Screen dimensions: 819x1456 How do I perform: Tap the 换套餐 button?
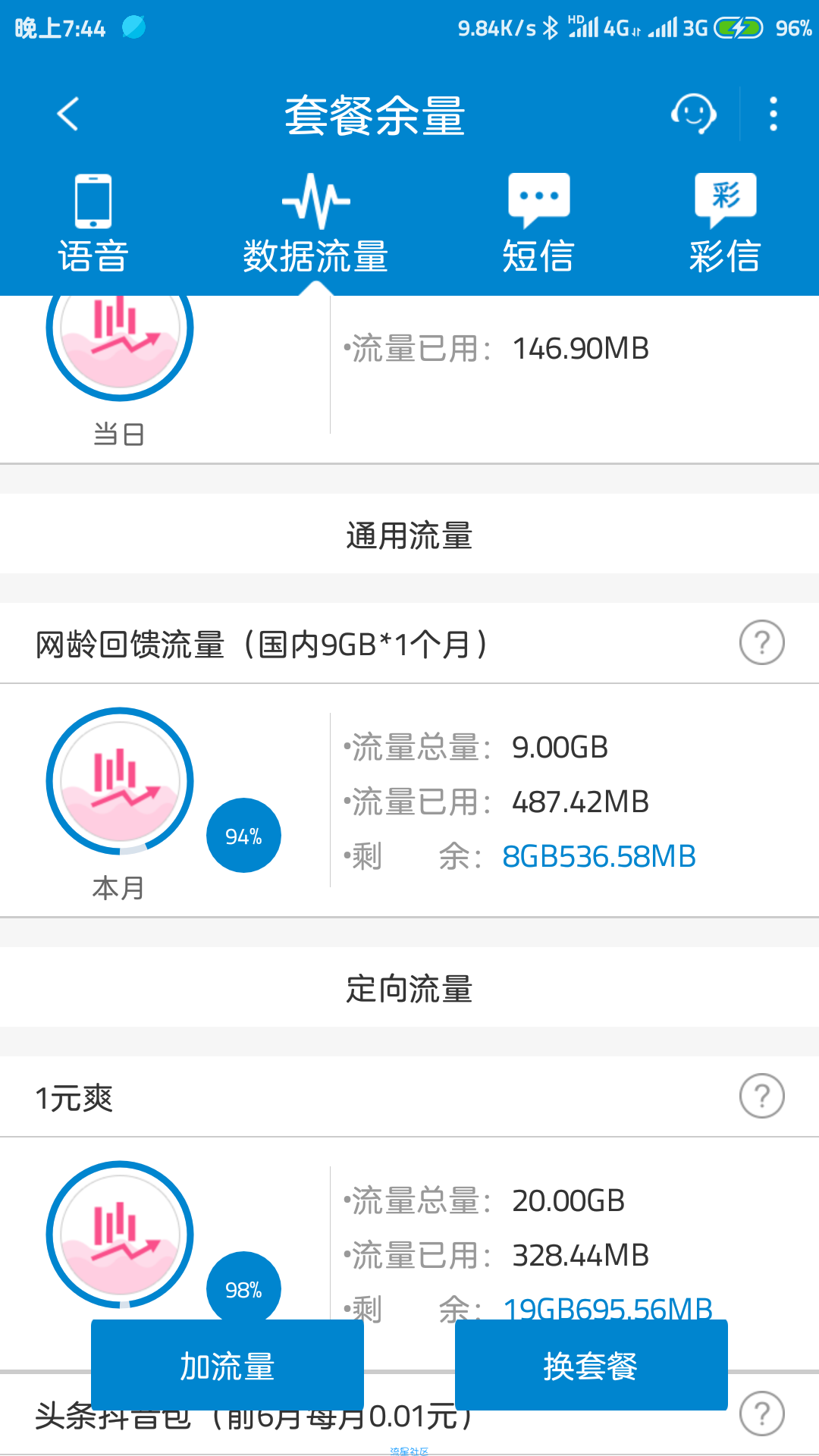point(591,1365)
